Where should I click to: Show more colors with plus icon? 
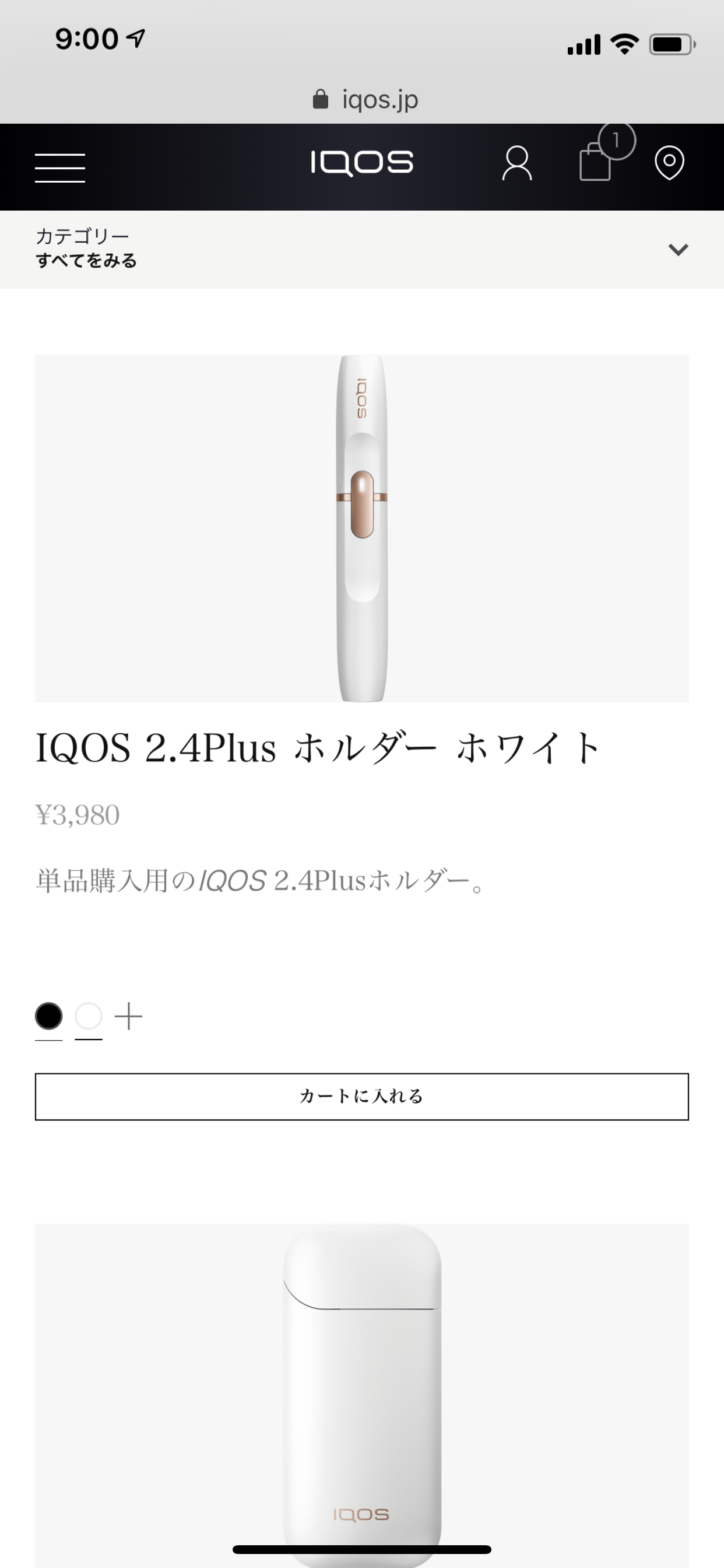pyautogui.click(x=128, y=1016)
